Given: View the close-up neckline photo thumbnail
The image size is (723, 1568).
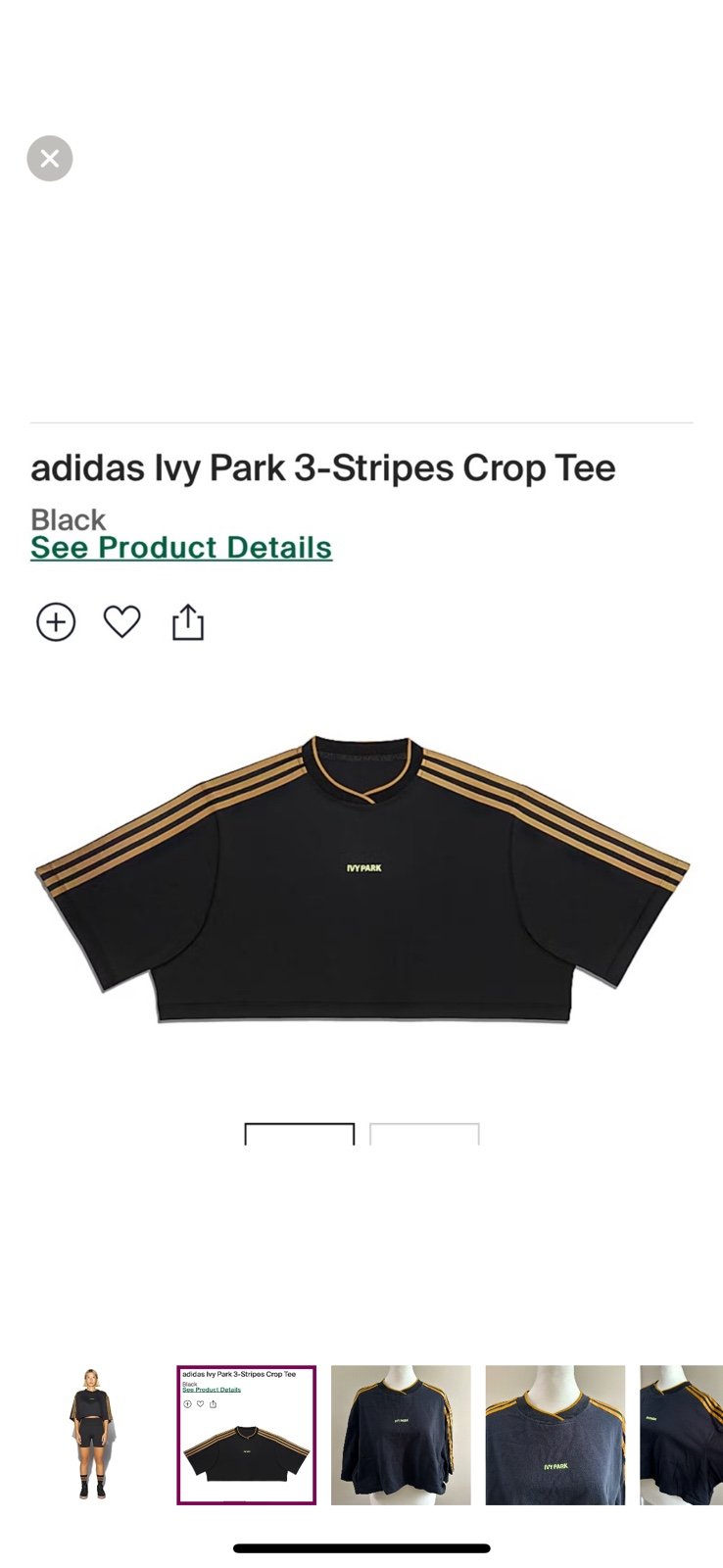Looking at the screenshot, I should pyautogui.click(x=555, y=1435).
